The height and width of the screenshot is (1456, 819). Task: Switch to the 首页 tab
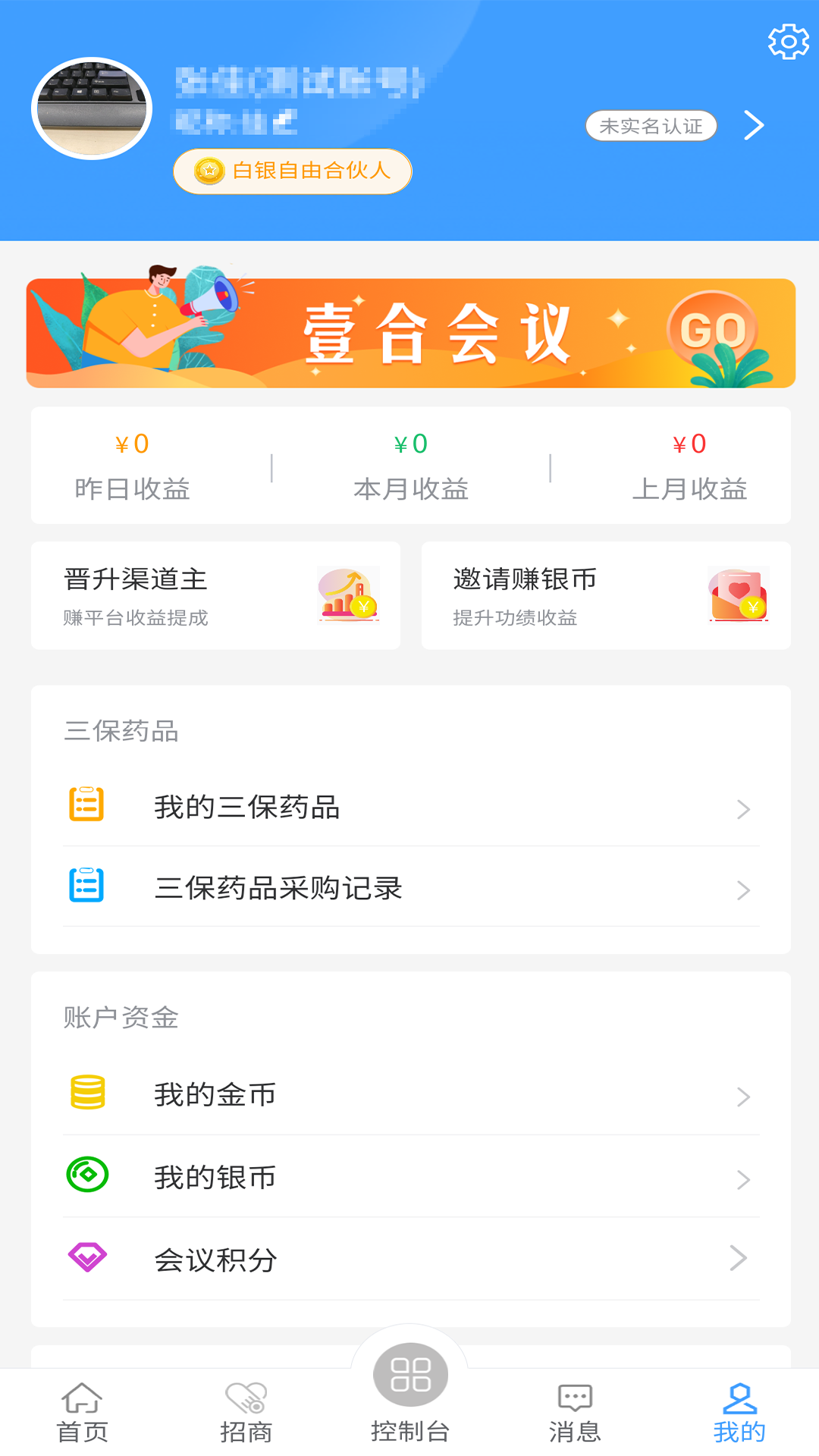[x=82, y=1414]
